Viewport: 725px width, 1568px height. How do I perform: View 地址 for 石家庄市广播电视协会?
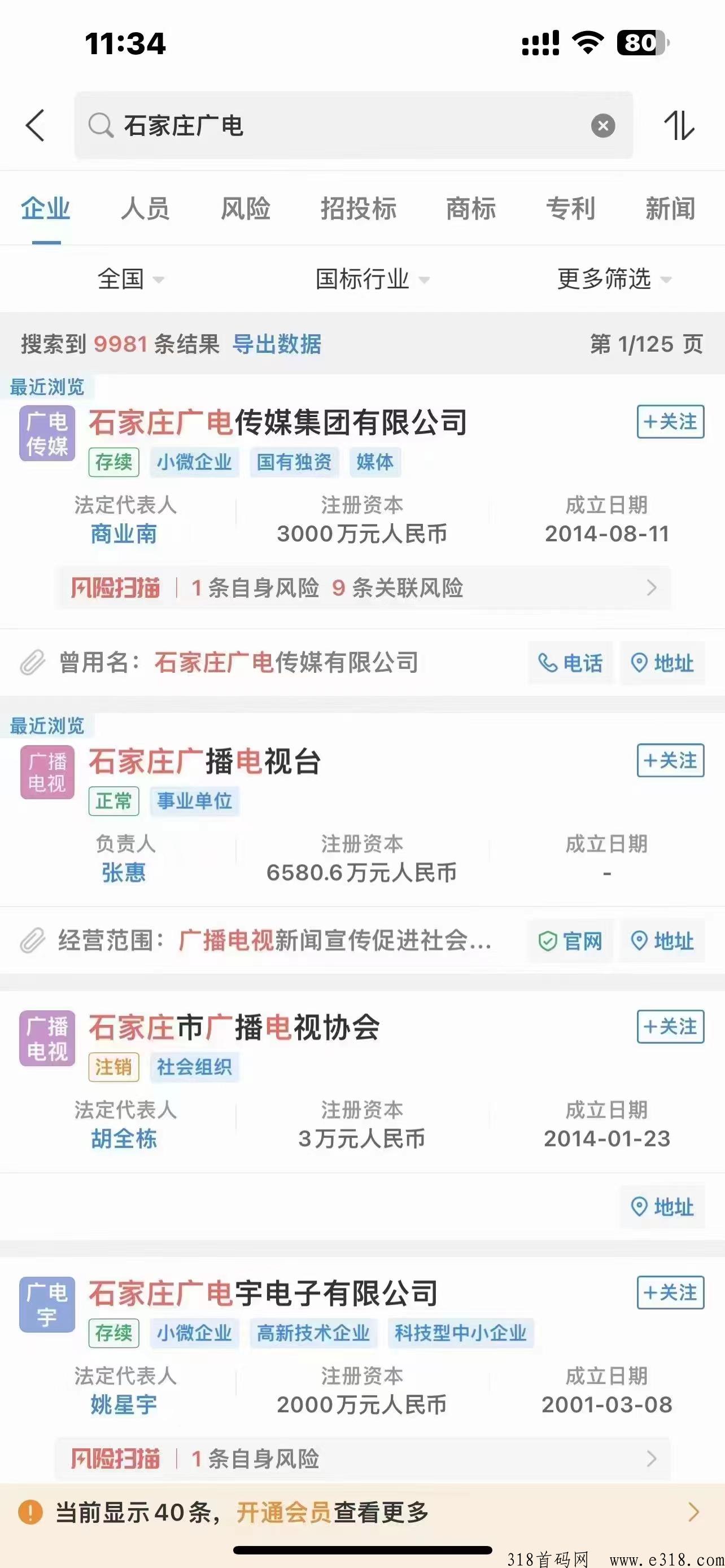click(x=662, y=1206)
